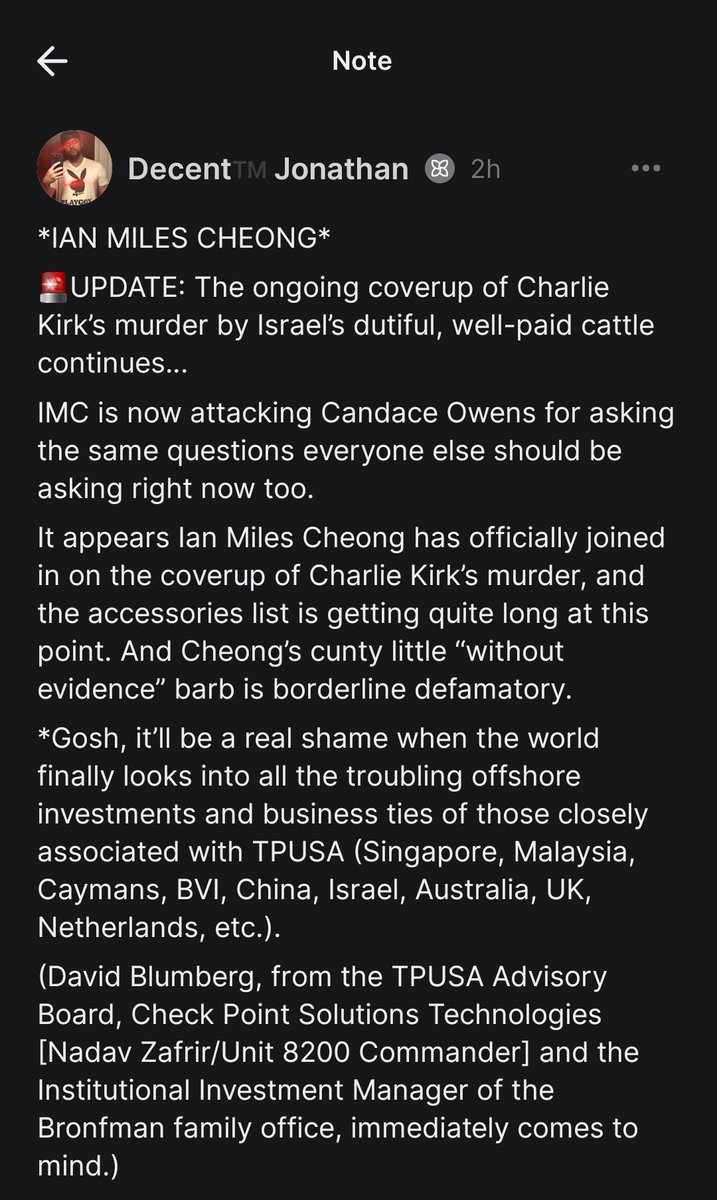Image resolution: width=717 pixels, height=1200 pixels.
Task: Tap the badge next to Jonathan's name
Action: coord(438,170)
